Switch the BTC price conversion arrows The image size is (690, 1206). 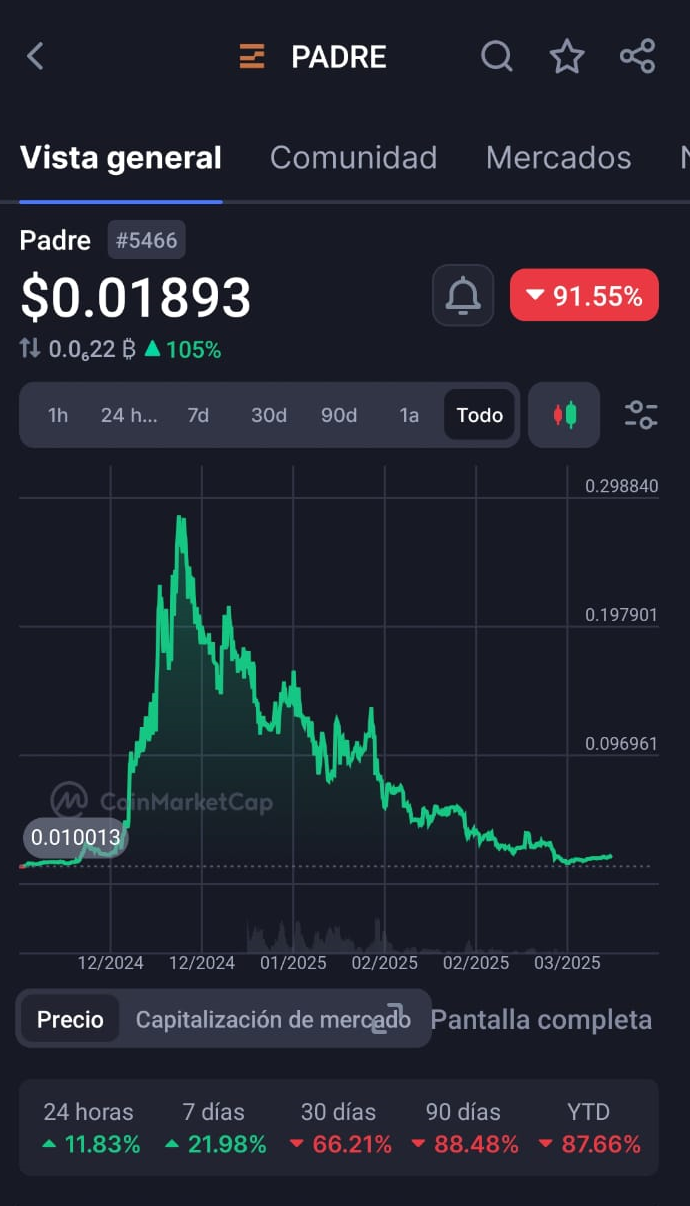tap(30, 349)
